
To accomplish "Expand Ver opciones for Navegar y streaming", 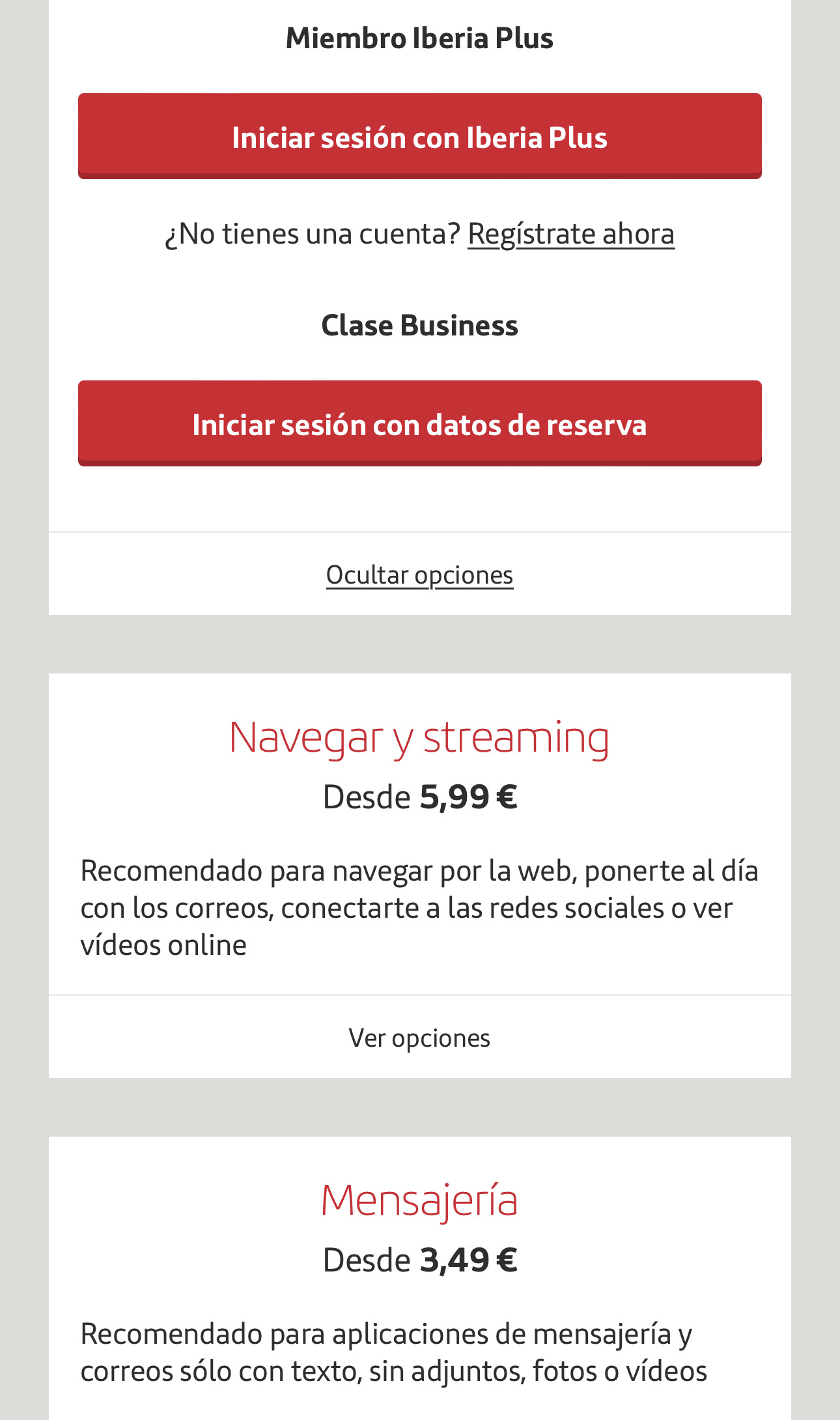I will (x=419, y=1038).
